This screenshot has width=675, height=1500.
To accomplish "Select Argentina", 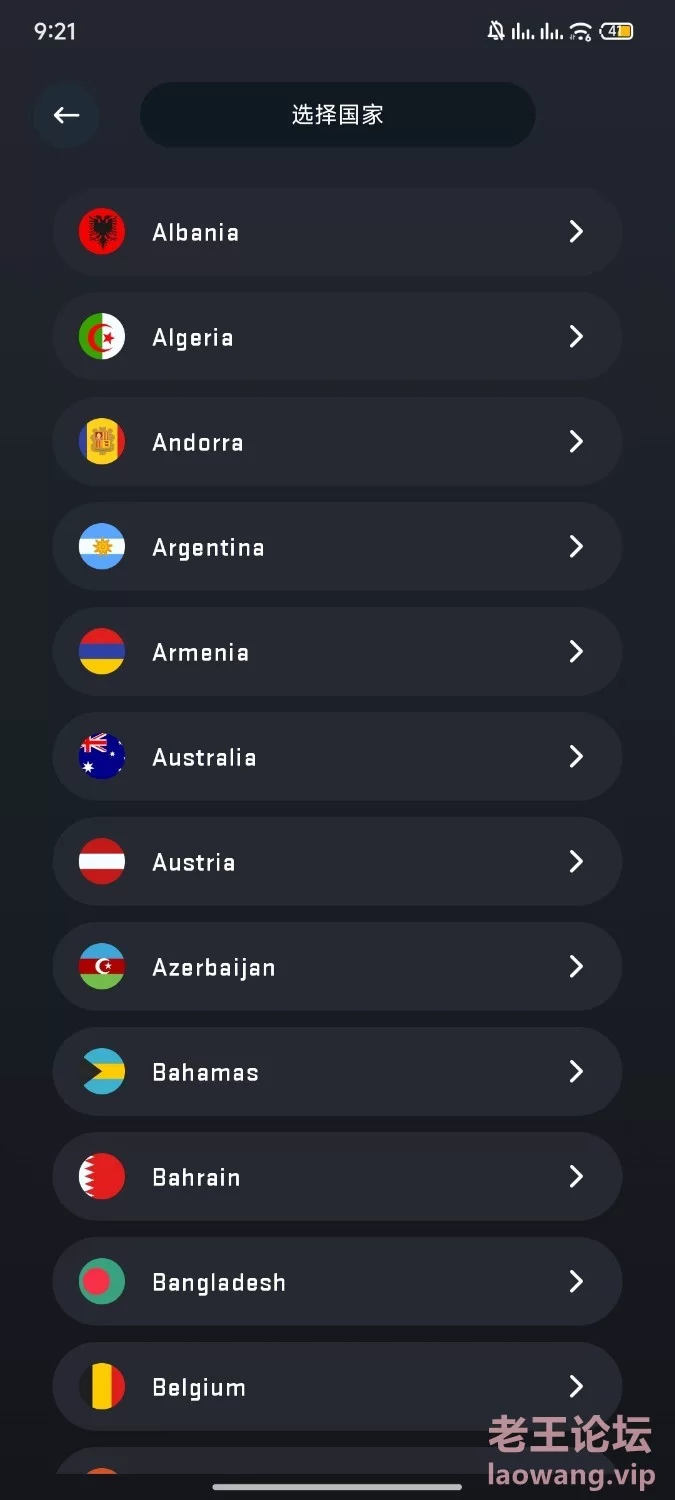I will [x=337, y=547].
